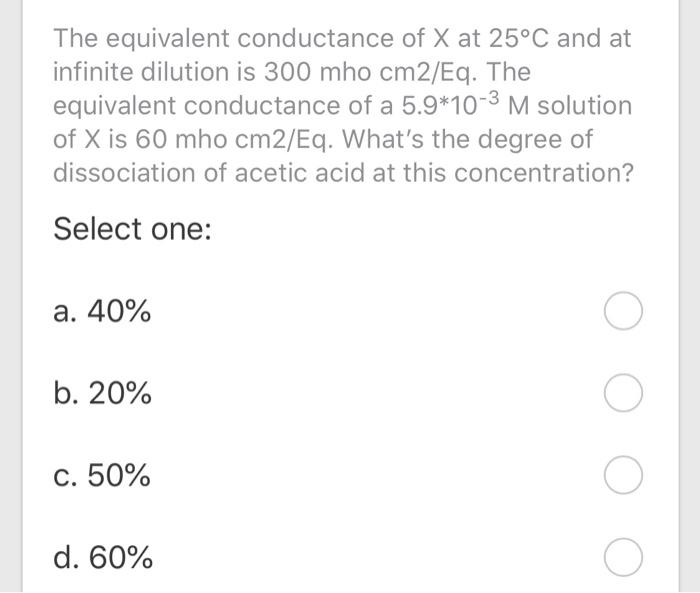Select answer option a. 40%
700x593 pixels.
point(623,313)
